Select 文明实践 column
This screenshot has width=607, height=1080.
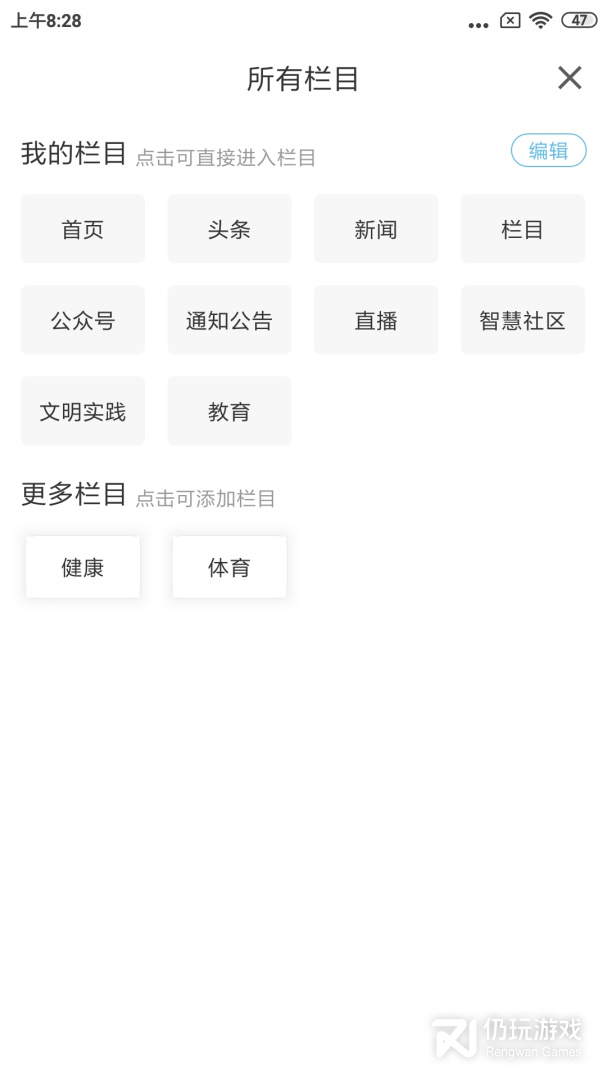(83, 411)
